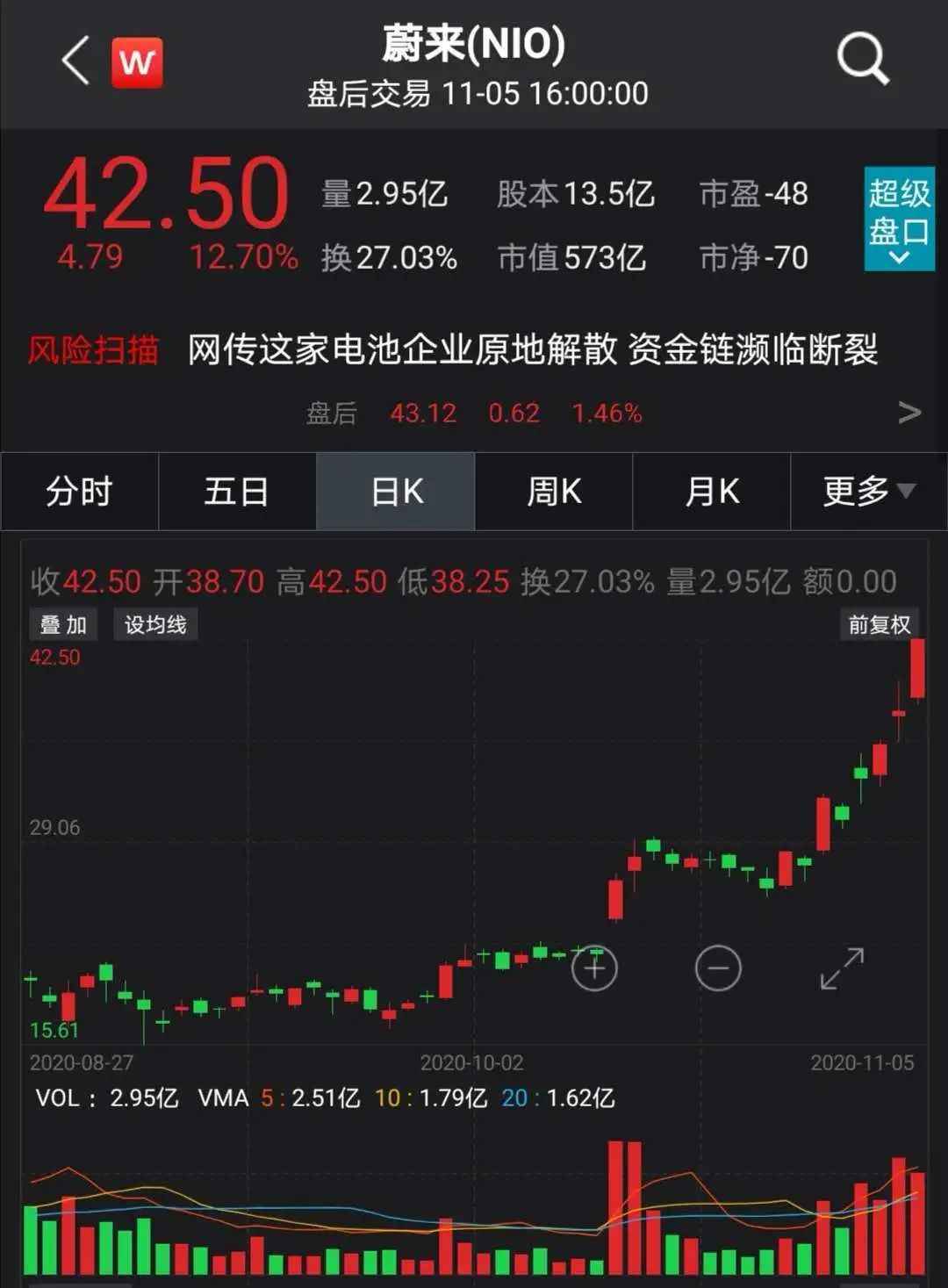
Task: Expand the 超级盘口 panel
Action: tap(898, 219)
